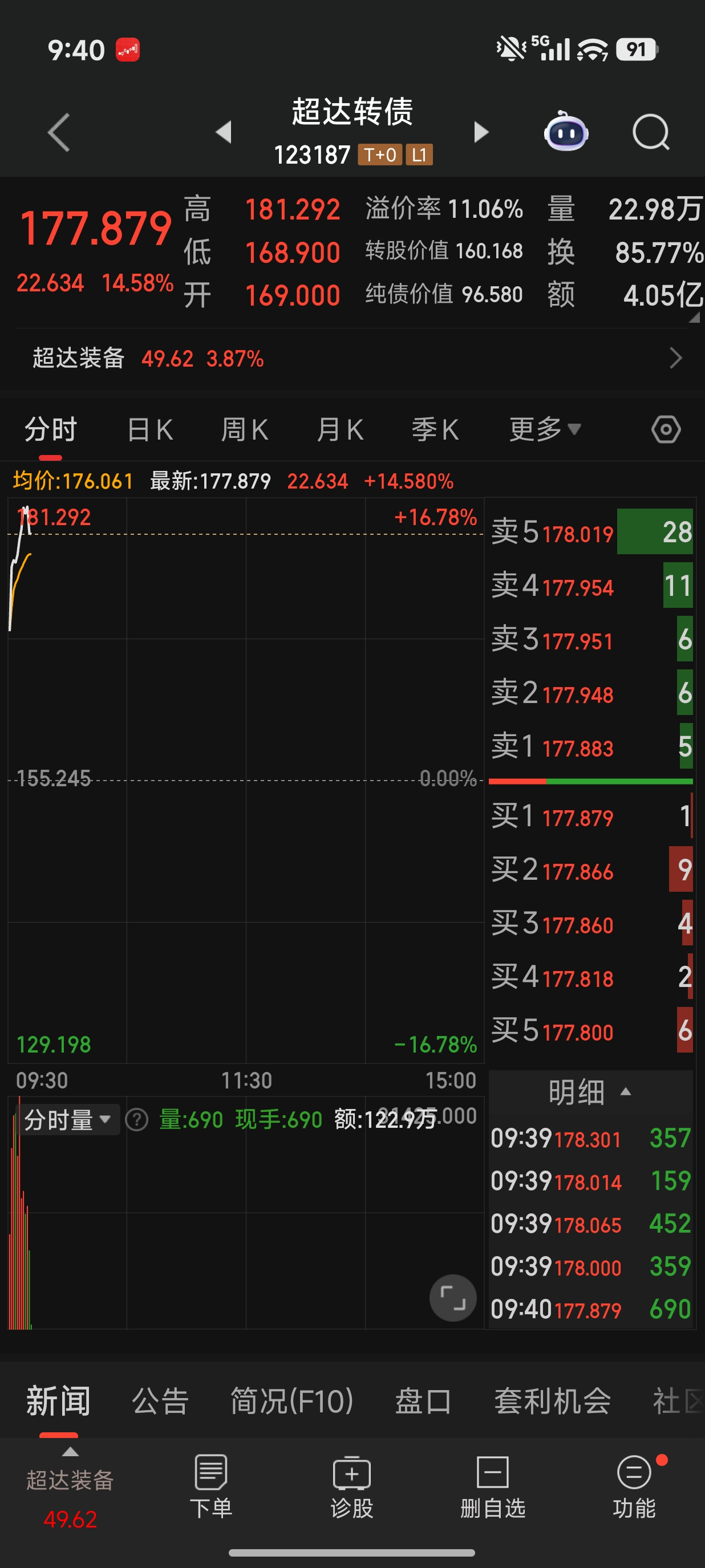Image resolution: width=705 pixels, height=1568 pixels.
Task: Go back using the top-left arrow
Action: point(59,132)
